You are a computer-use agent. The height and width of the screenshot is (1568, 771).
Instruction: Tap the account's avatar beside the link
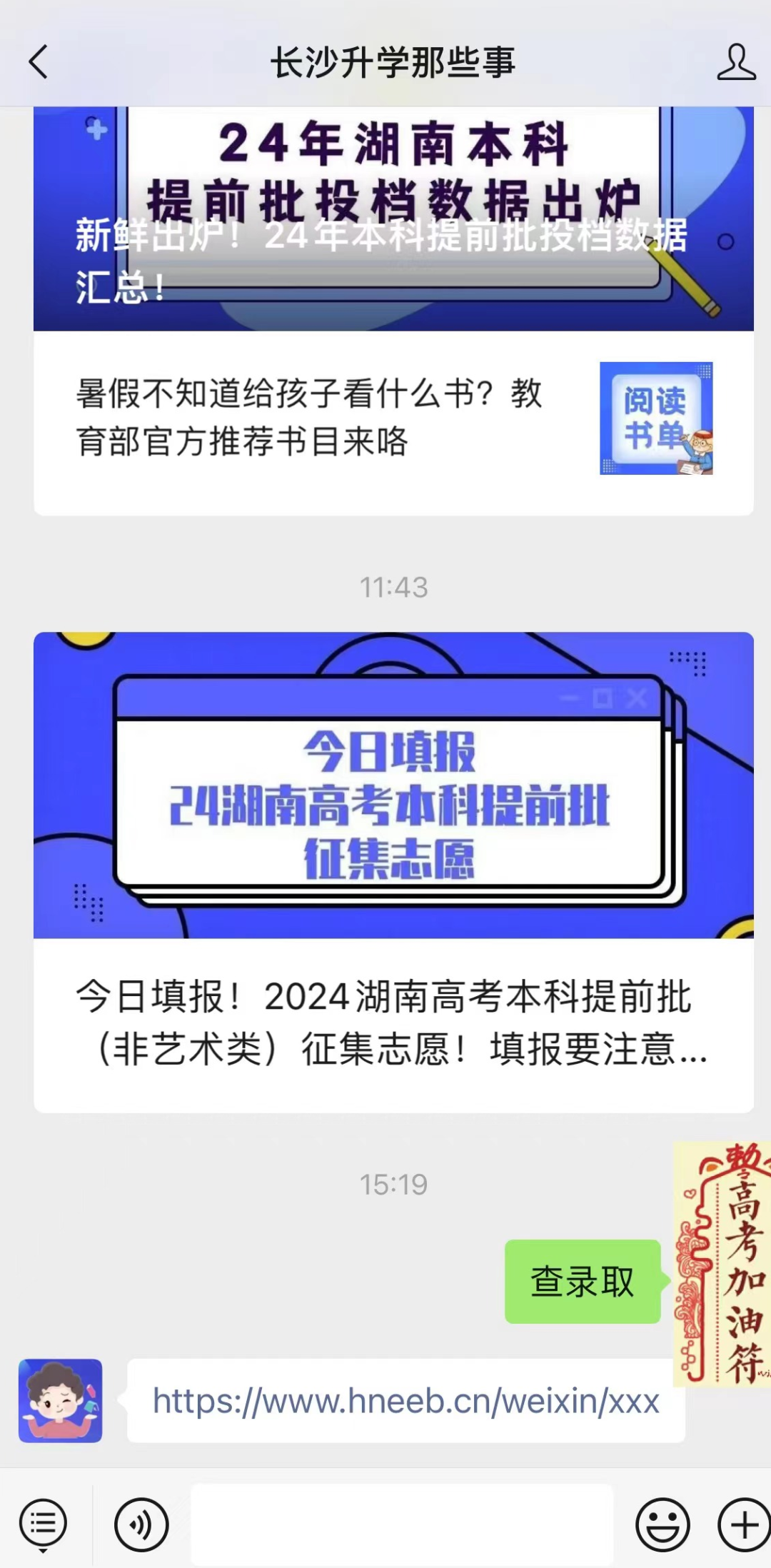click(x=60, y=1400)
